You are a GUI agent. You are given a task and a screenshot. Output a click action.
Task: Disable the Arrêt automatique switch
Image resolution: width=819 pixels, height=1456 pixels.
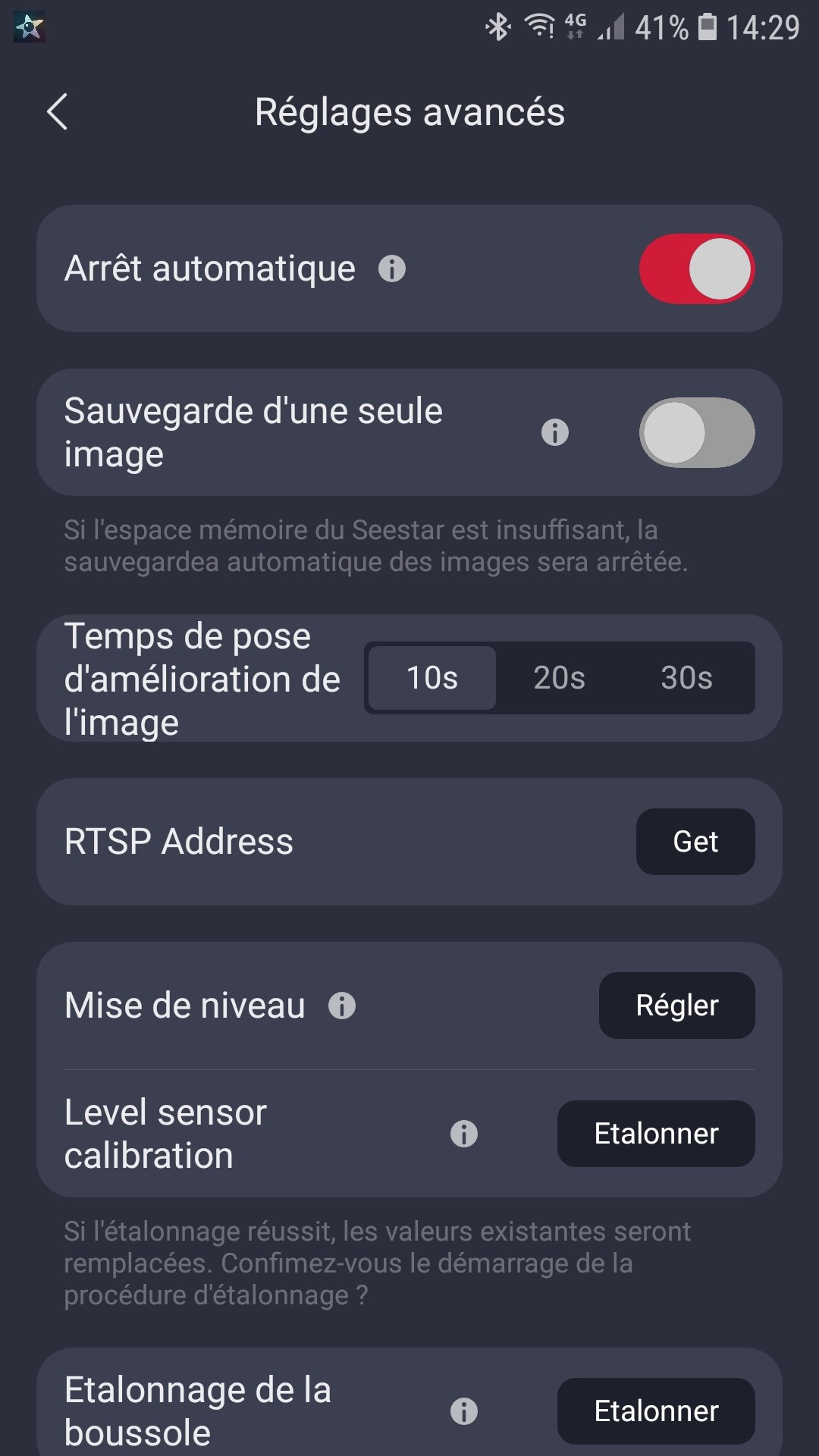(696, 268)
